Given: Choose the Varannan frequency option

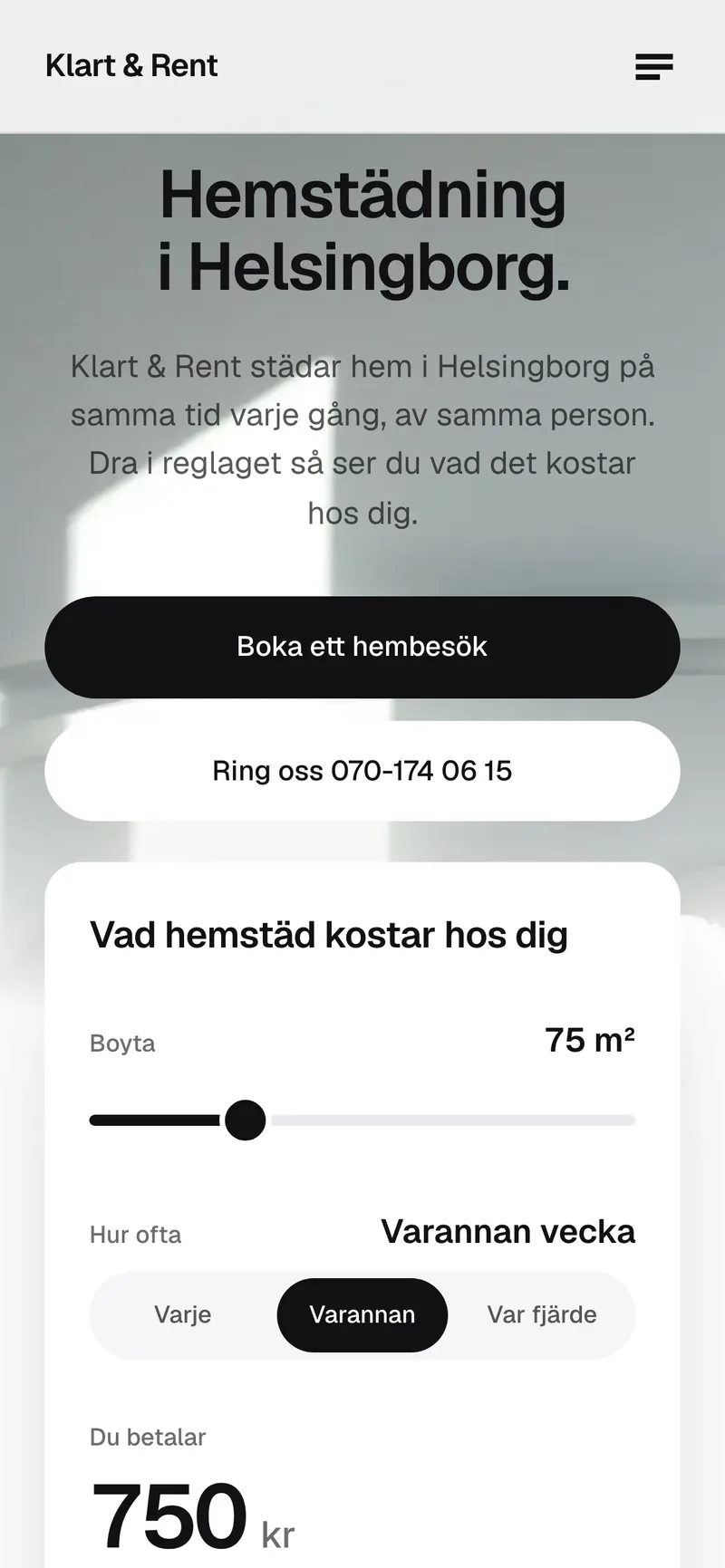Looking at the screenshot, I should click(x=362, y=1315).
